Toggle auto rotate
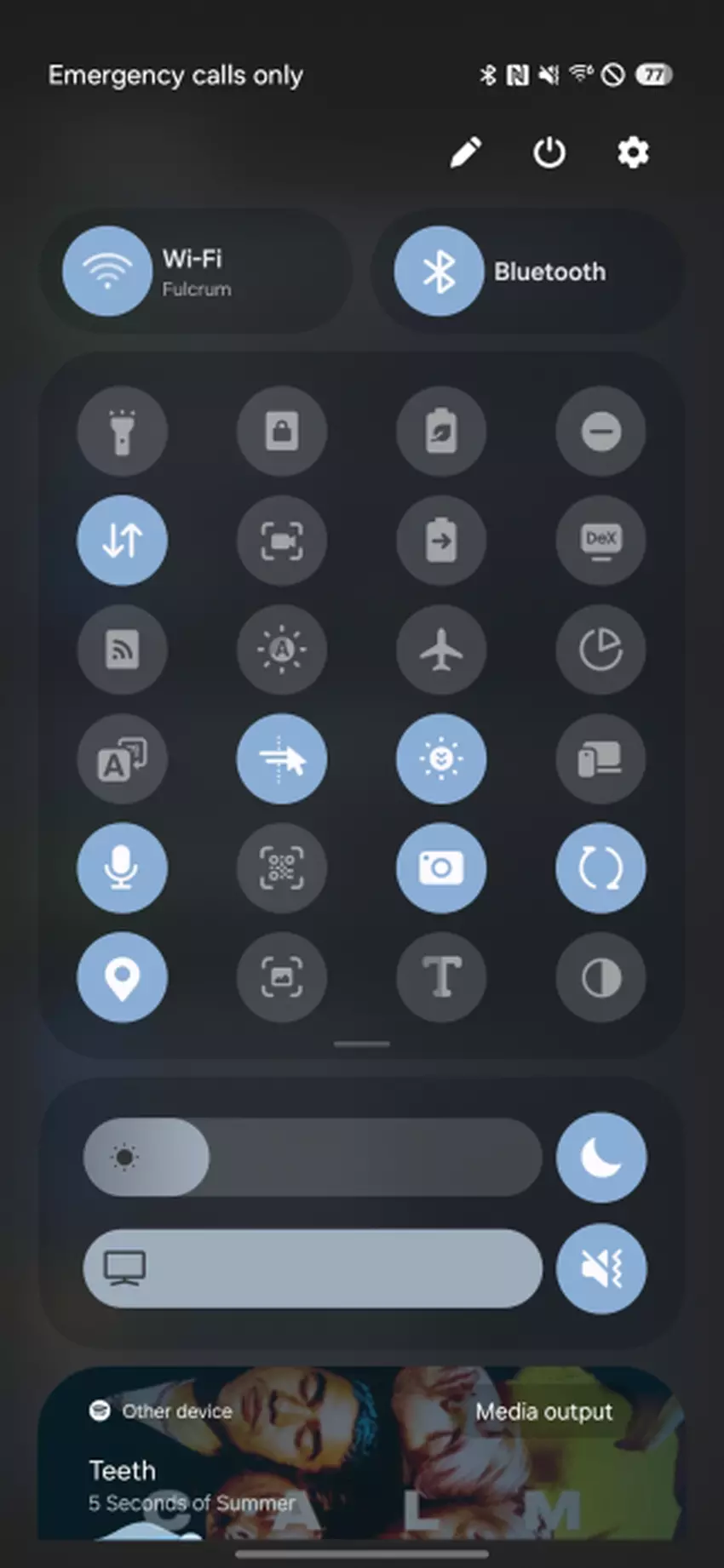The width and height of the screenshot is (724, 1568). click(600, 867)
